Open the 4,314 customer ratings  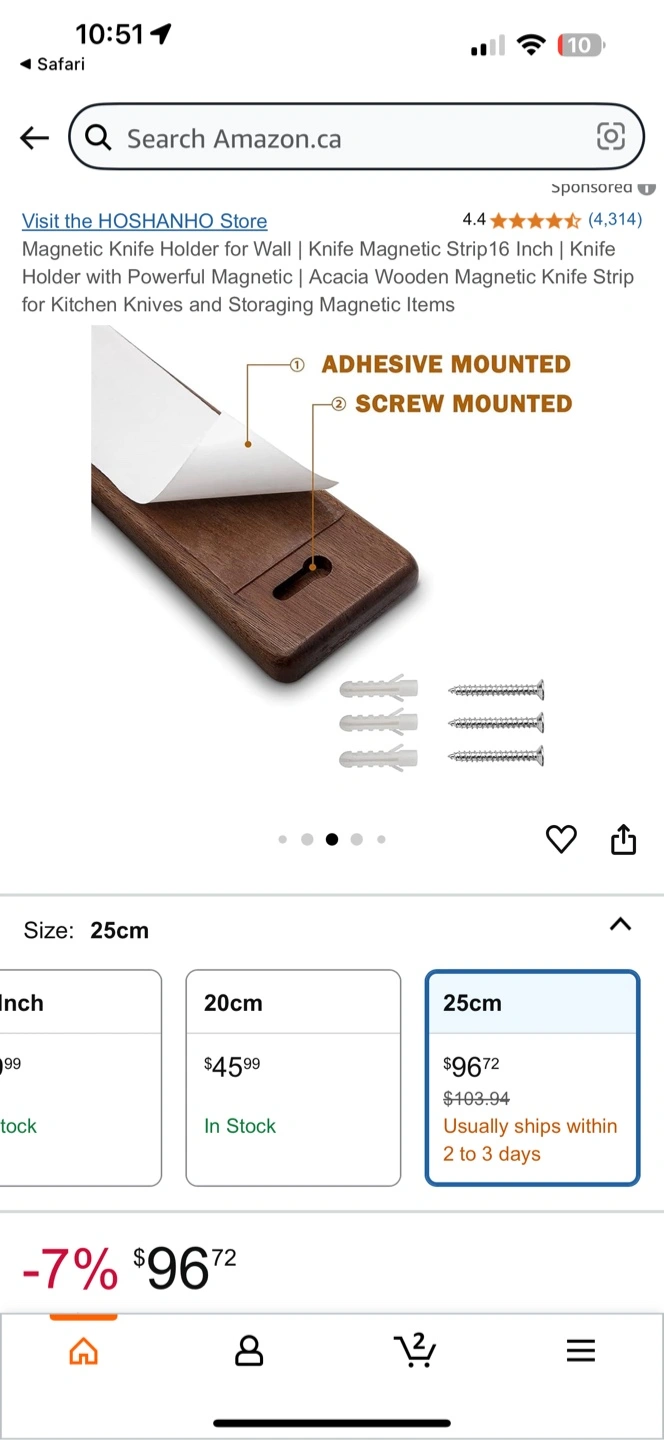click(x=615, y=219)
